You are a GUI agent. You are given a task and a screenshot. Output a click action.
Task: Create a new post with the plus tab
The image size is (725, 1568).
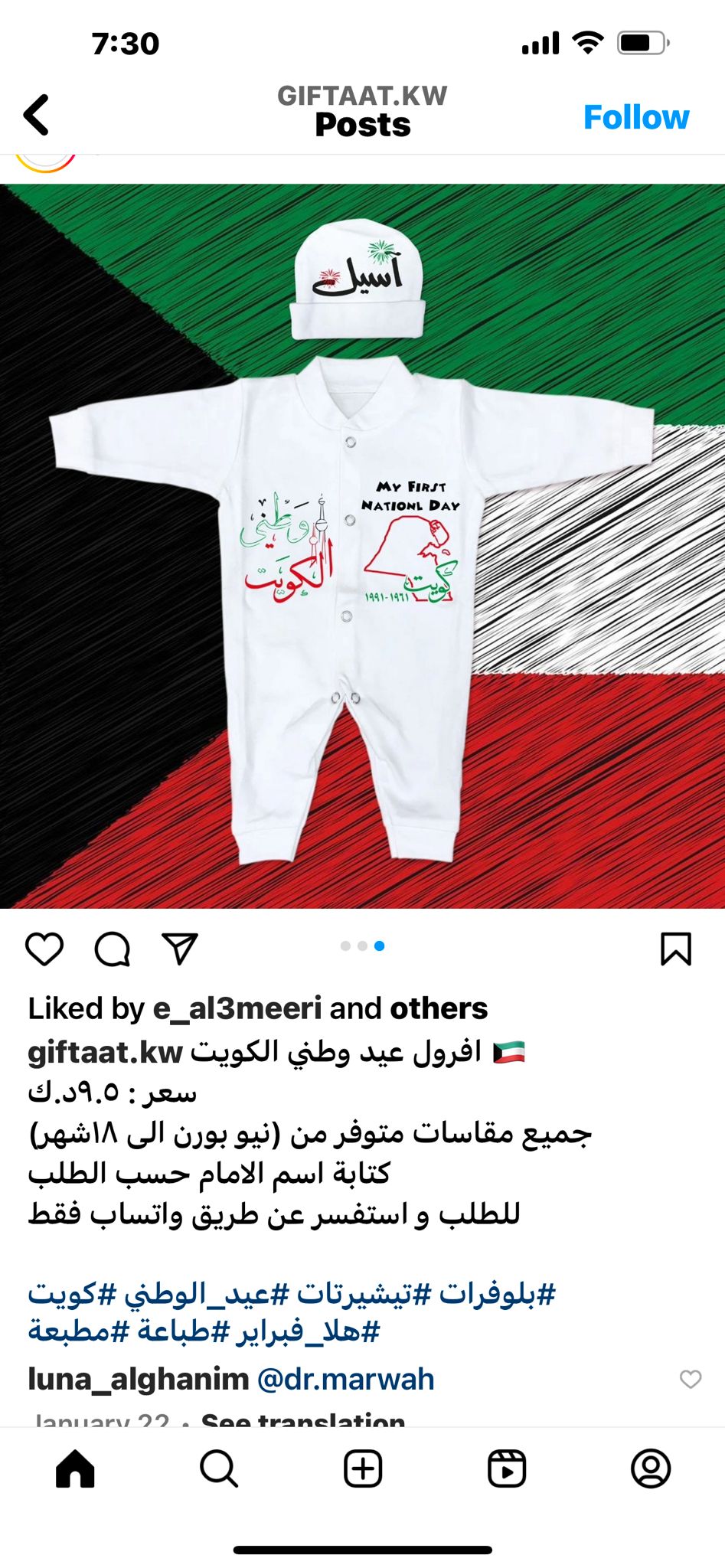coord(363,1468)
